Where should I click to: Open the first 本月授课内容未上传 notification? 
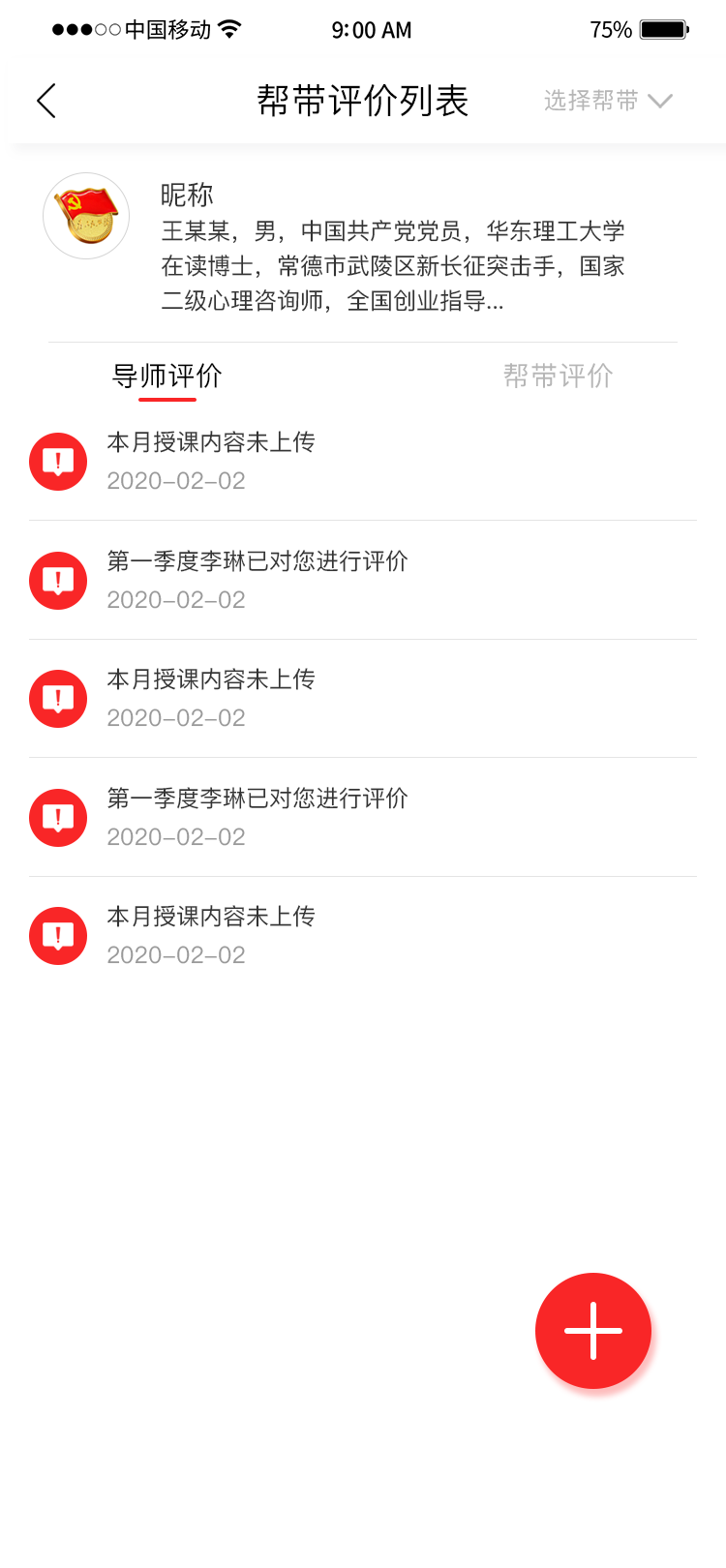tap(211, 442)
